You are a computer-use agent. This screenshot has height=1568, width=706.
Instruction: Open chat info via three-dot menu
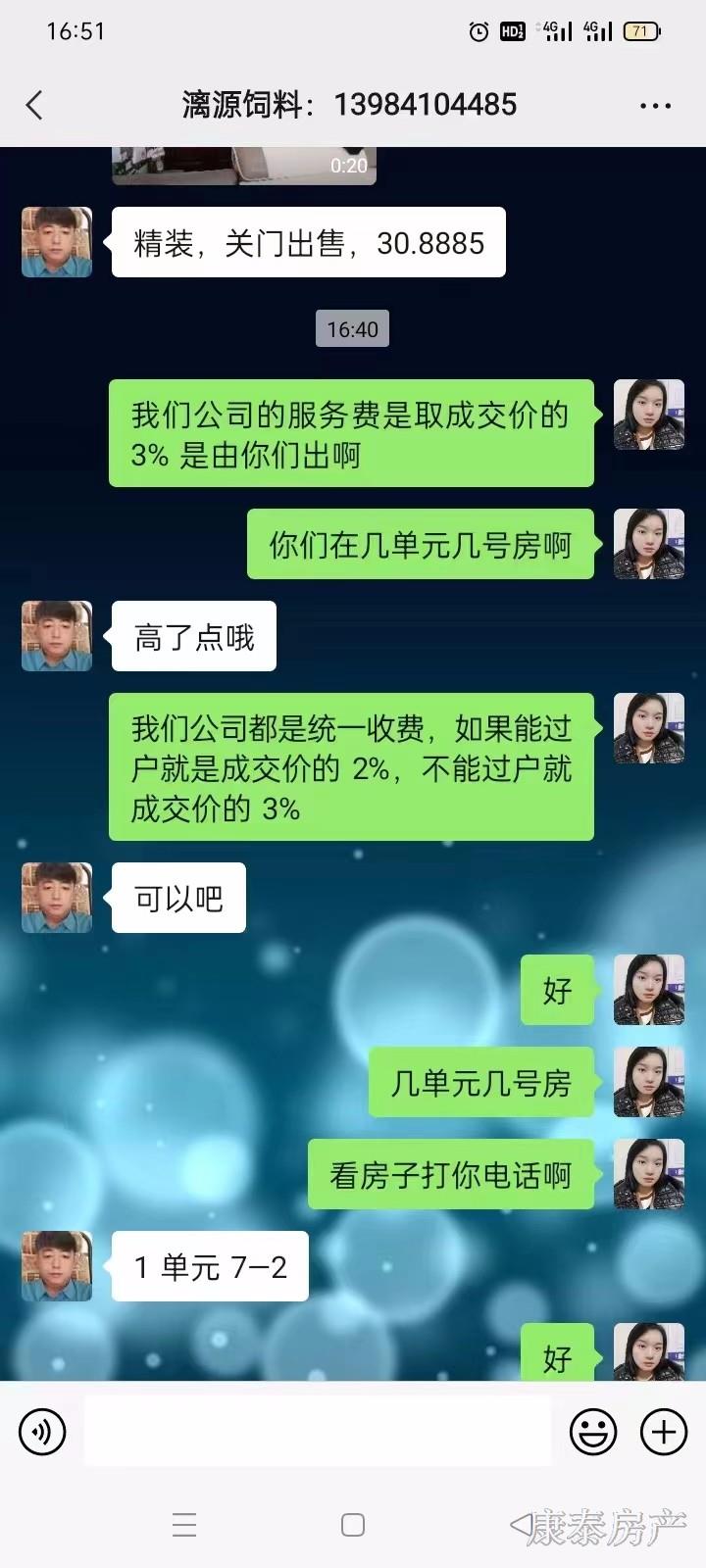tap(655, 106)
